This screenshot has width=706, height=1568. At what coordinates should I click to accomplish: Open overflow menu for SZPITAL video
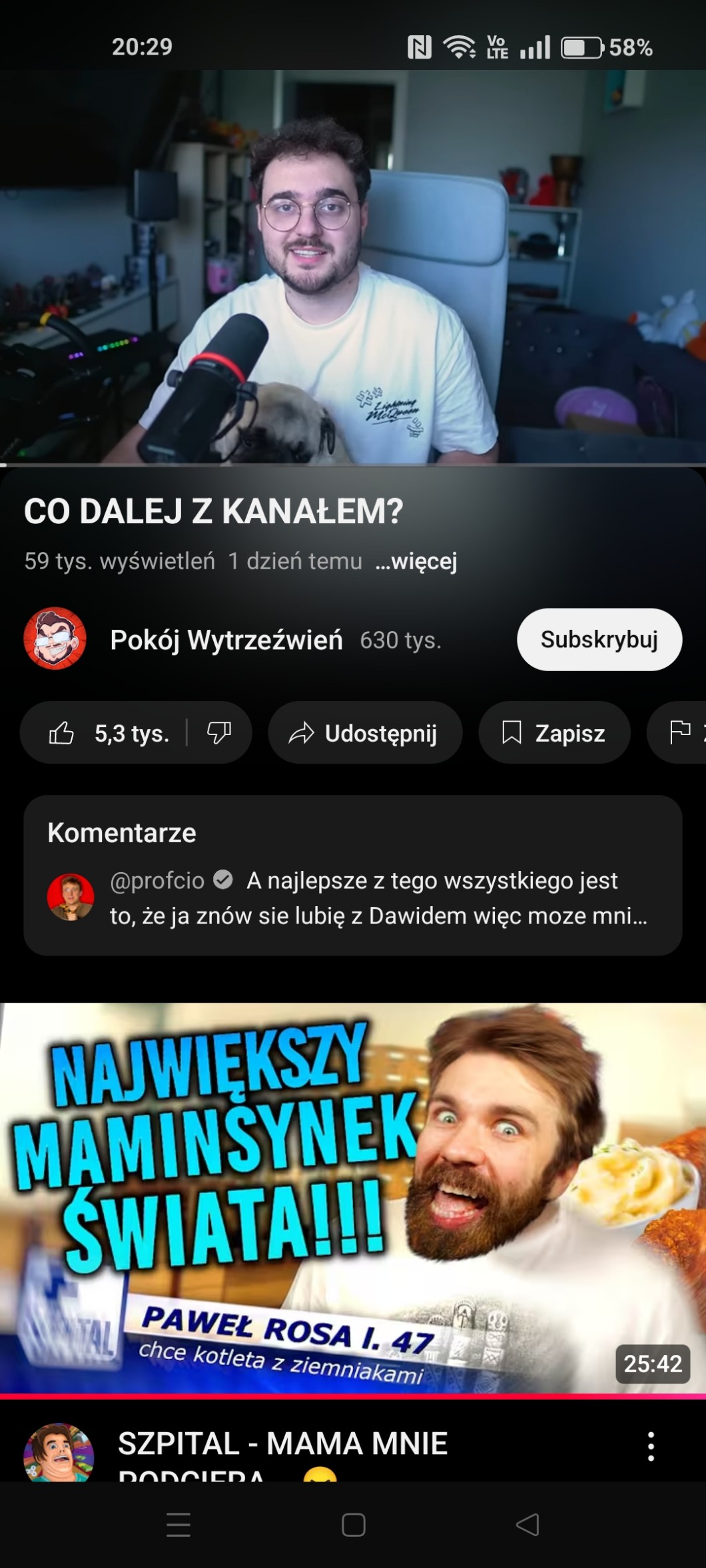click(x=651, y=1446)
